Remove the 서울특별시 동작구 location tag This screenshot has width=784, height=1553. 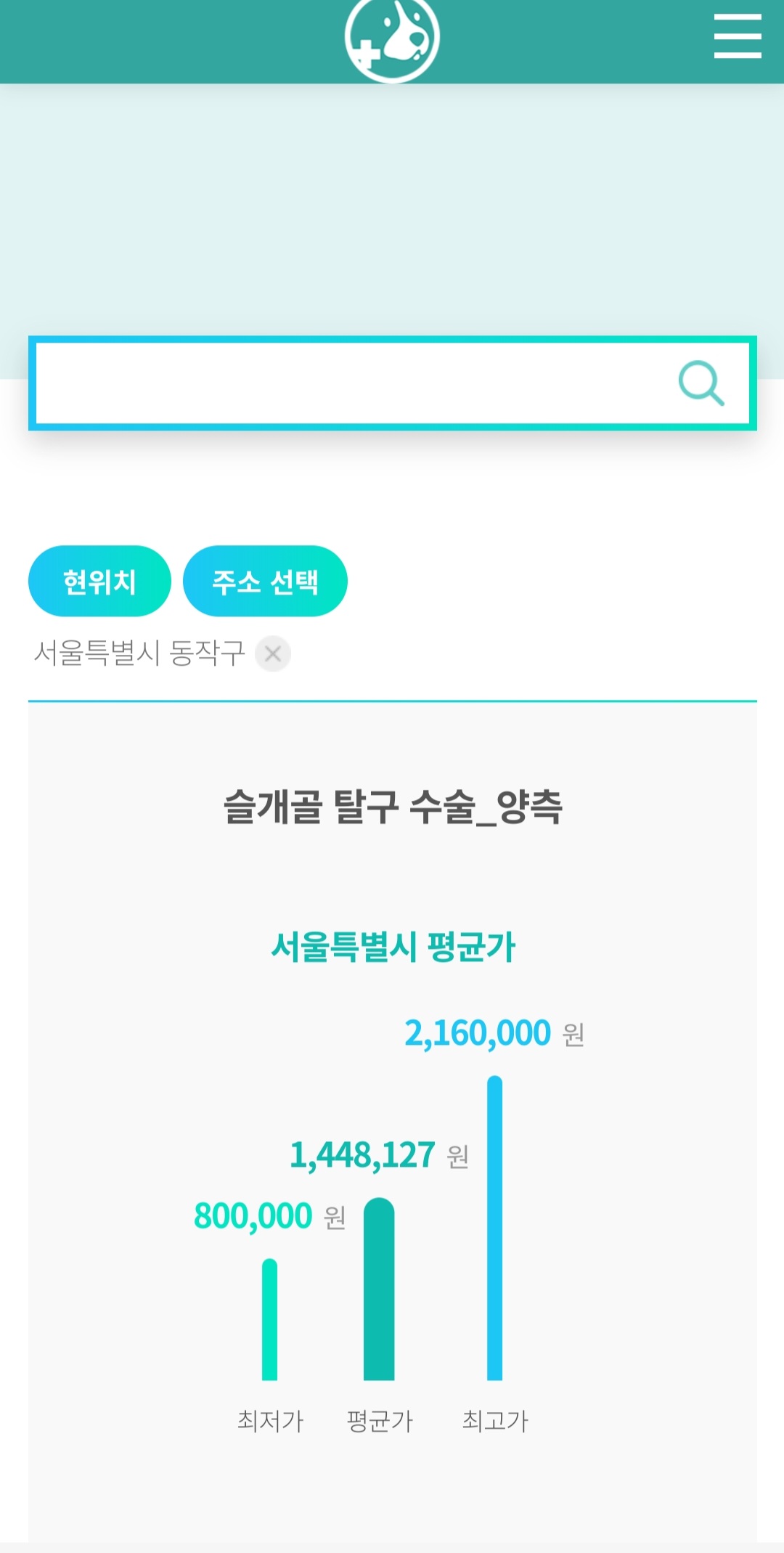pyautogui.click(x=272, y=653)
